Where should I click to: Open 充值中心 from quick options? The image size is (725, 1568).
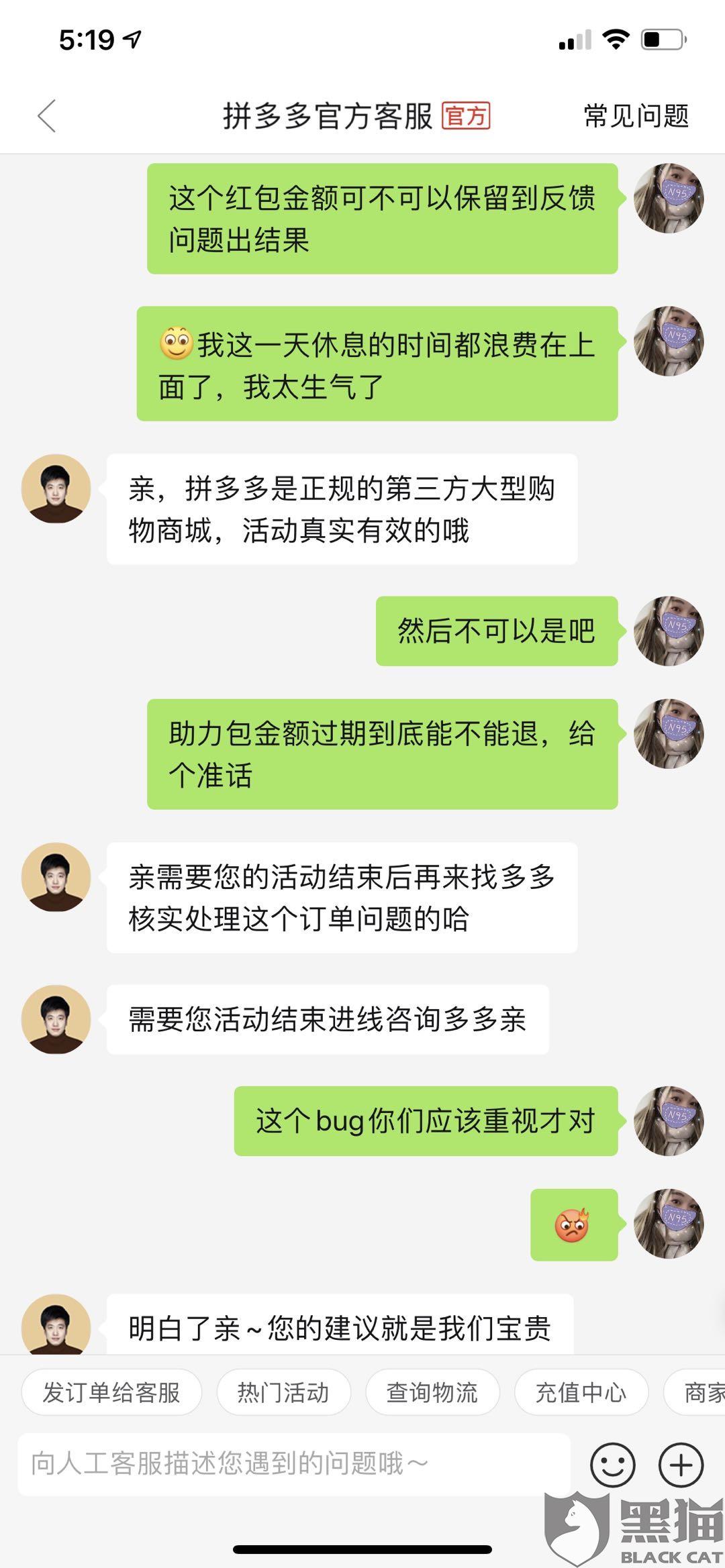581,1392
